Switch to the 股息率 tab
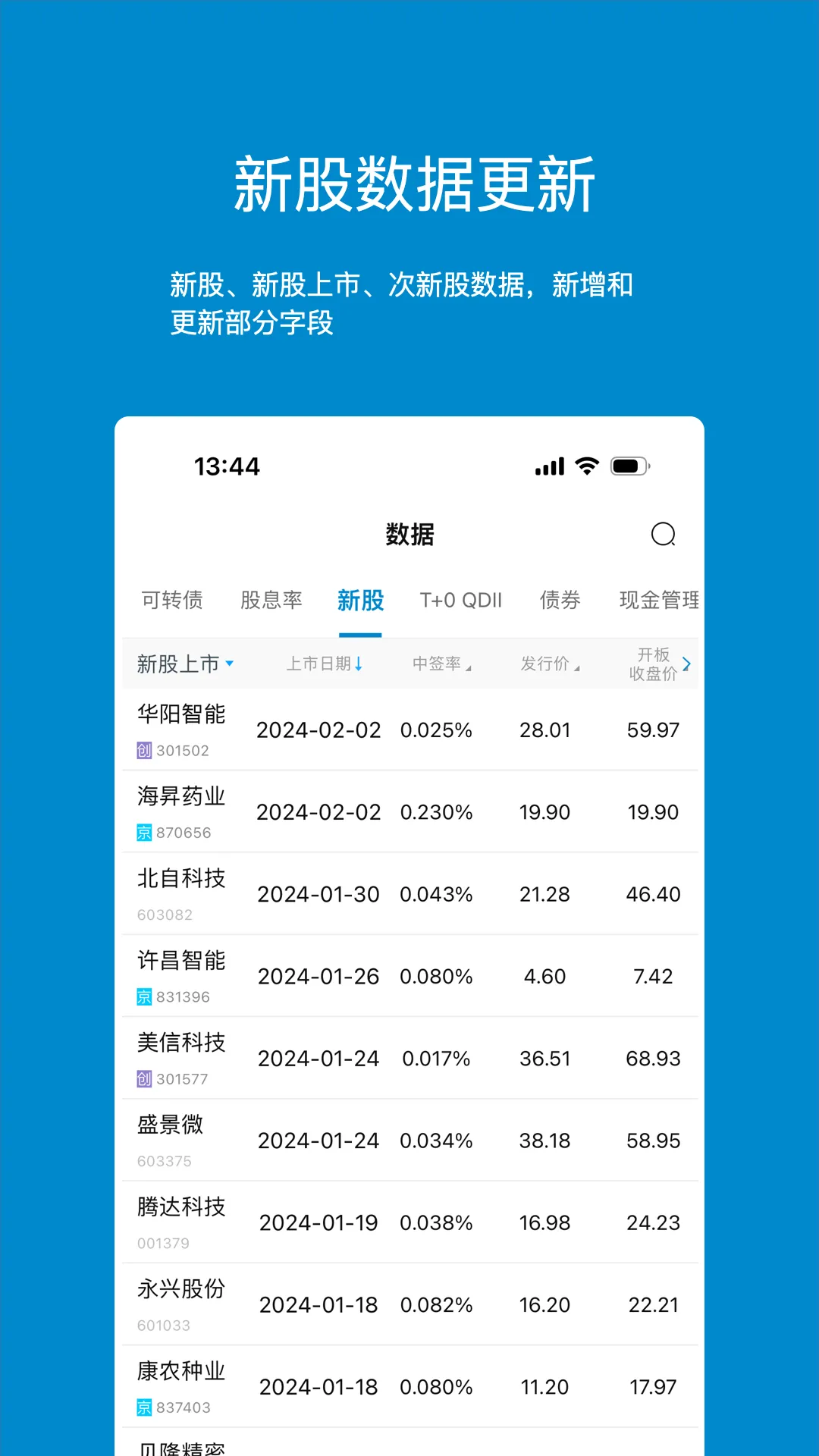Viewport: 819px width, 1456px height. [x=271, y=600]
